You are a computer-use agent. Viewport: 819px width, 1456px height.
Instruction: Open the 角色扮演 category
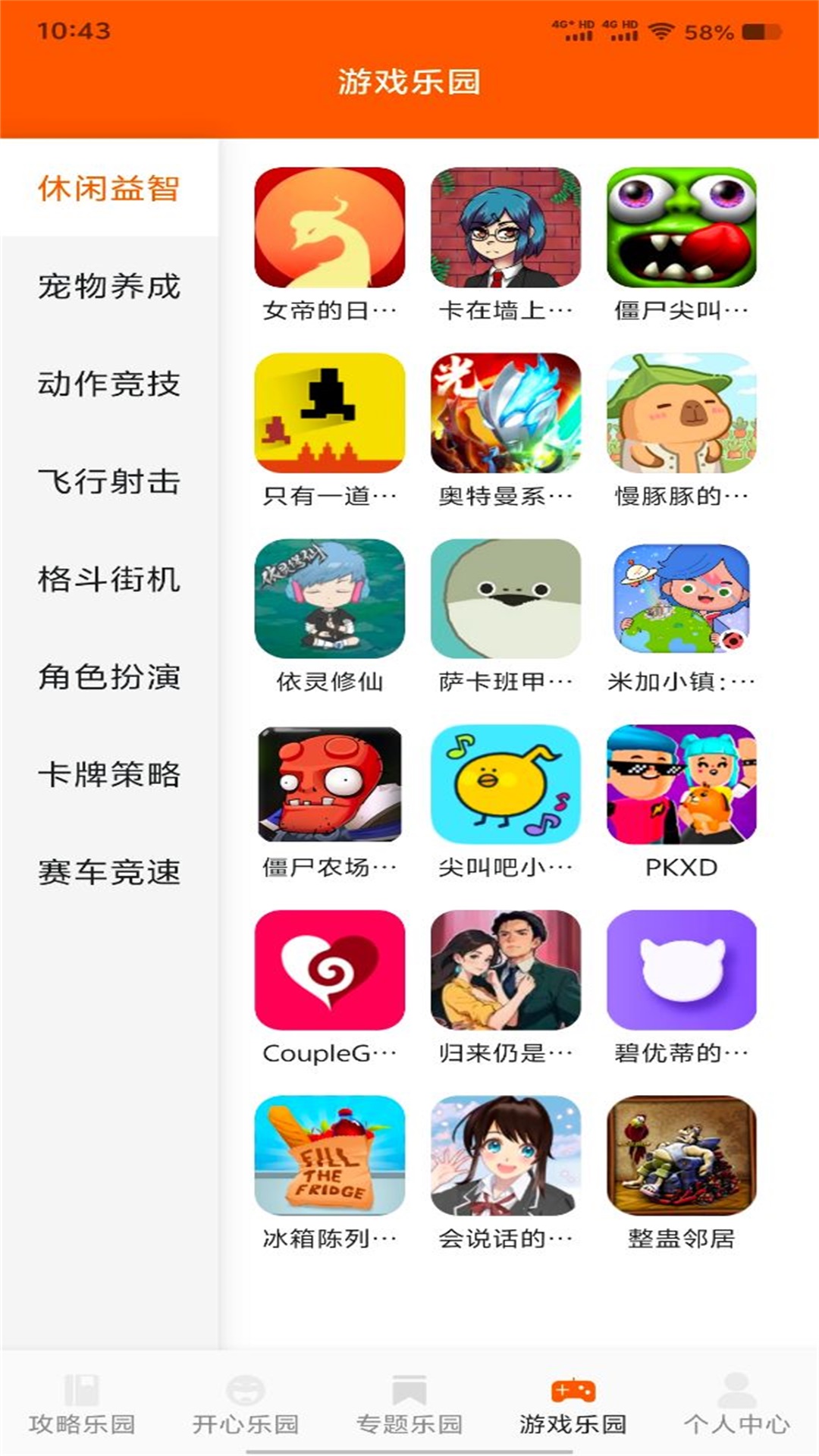108,678
